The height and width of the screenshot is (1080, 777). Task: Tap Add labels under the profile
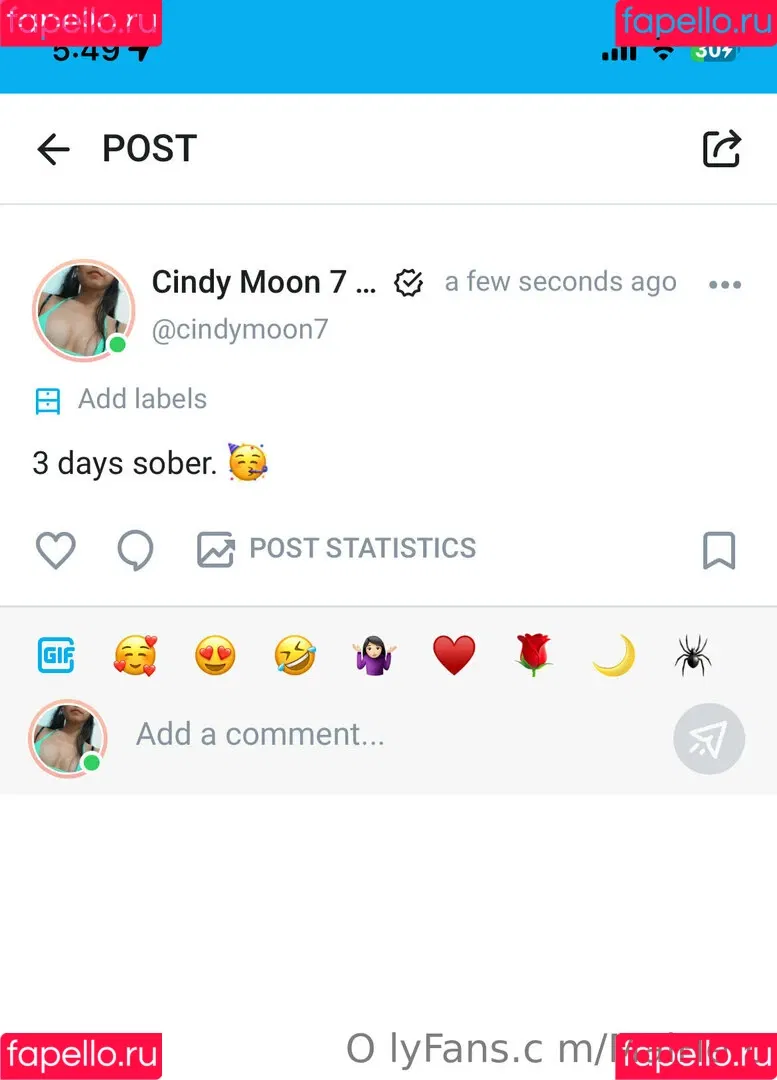[x=142, y=399]
